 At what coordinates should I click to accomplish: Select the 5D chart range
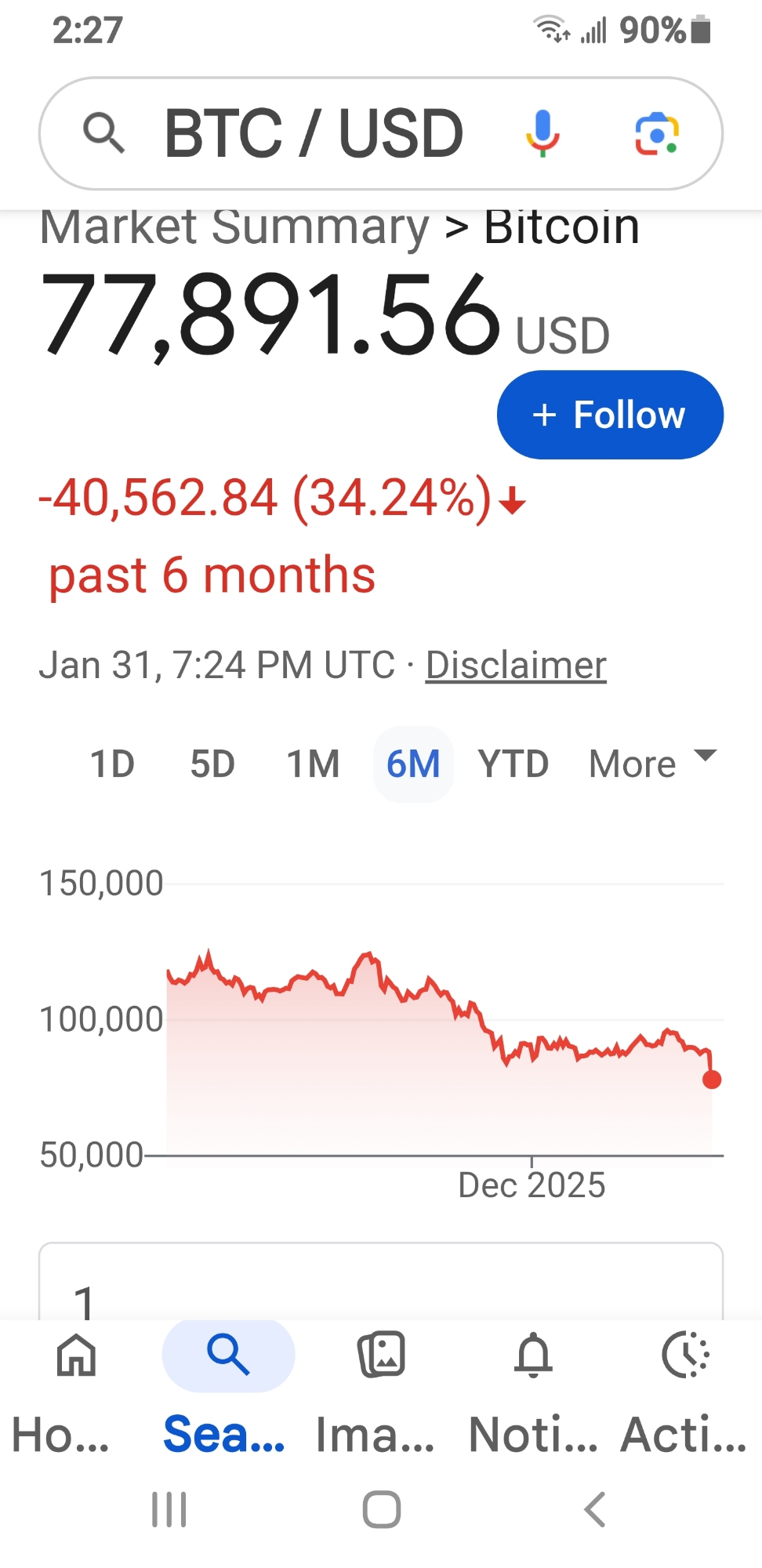pos(212,764)
